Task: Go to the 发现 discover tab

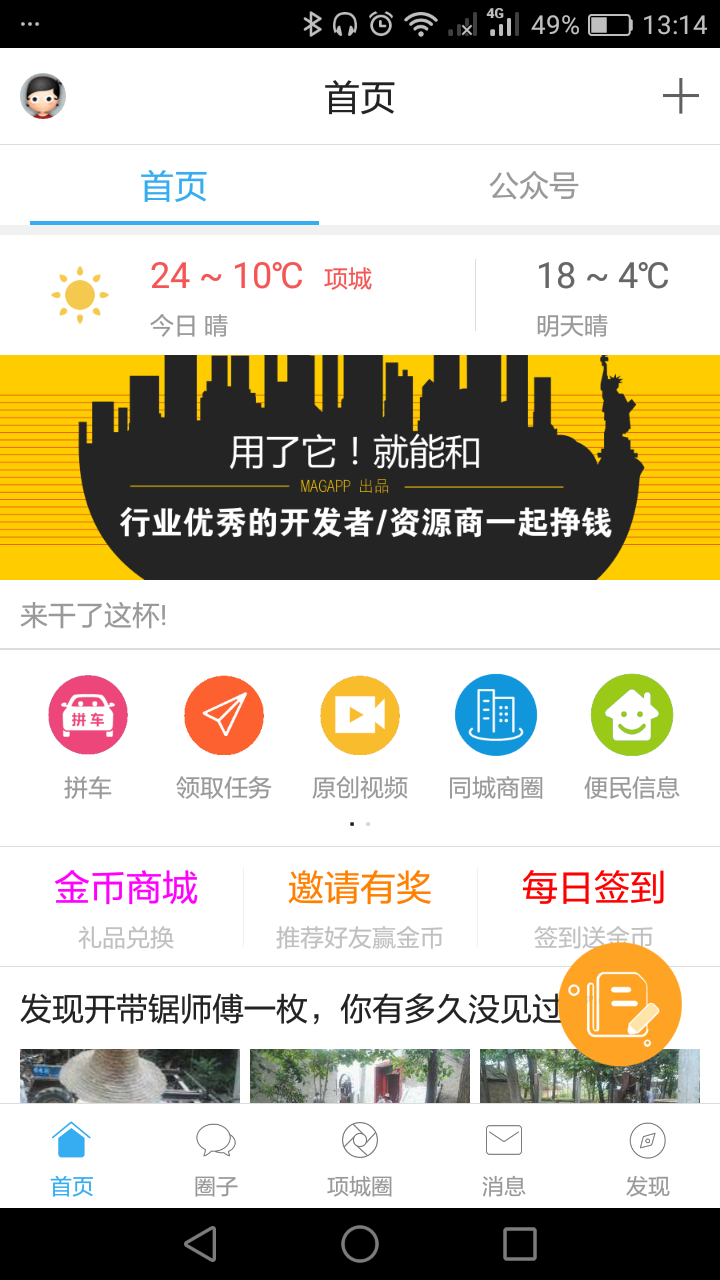Action: pos(648,1158)
